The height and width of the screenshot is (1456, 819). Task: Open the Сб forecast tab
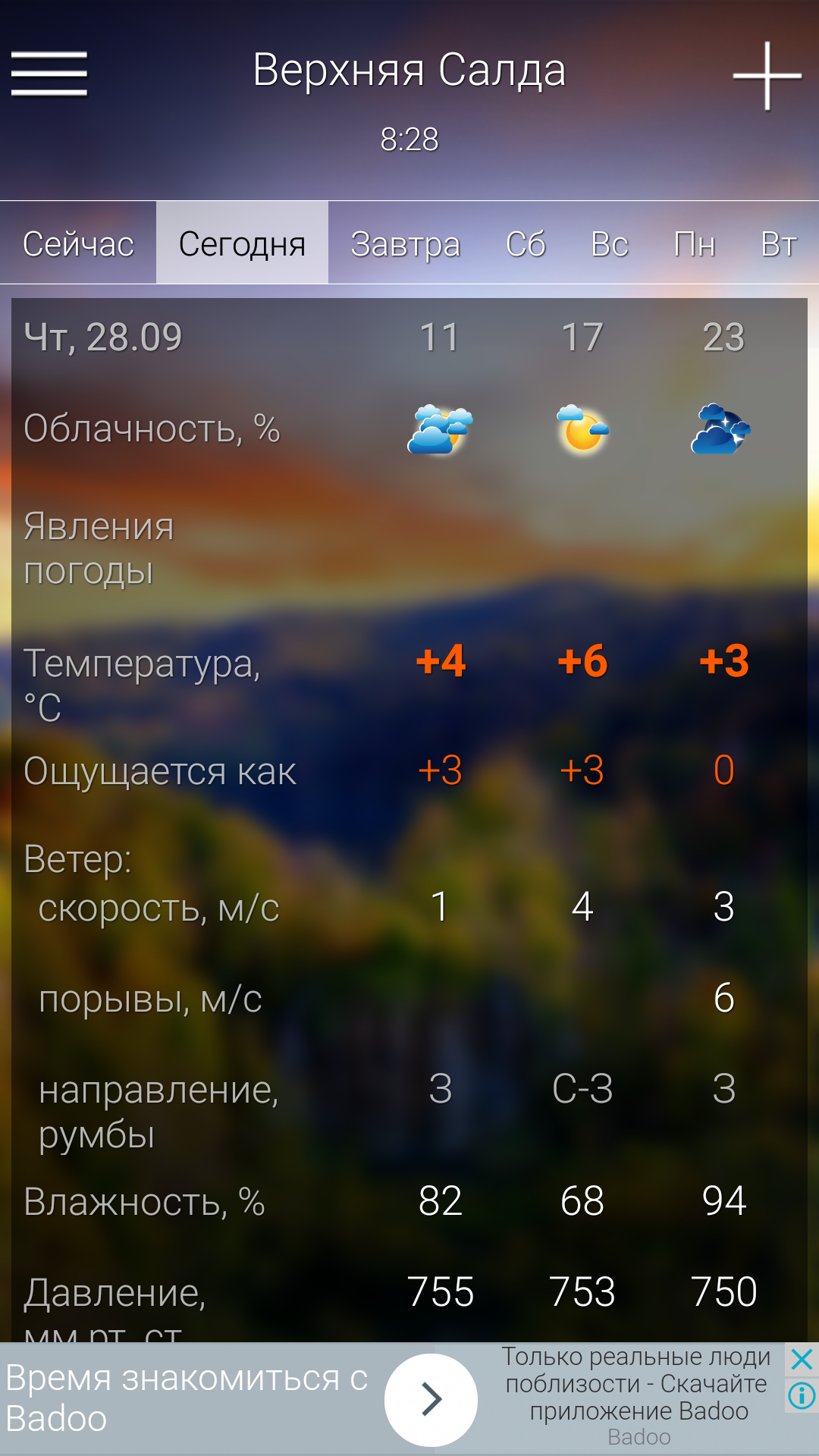point(526,244)
